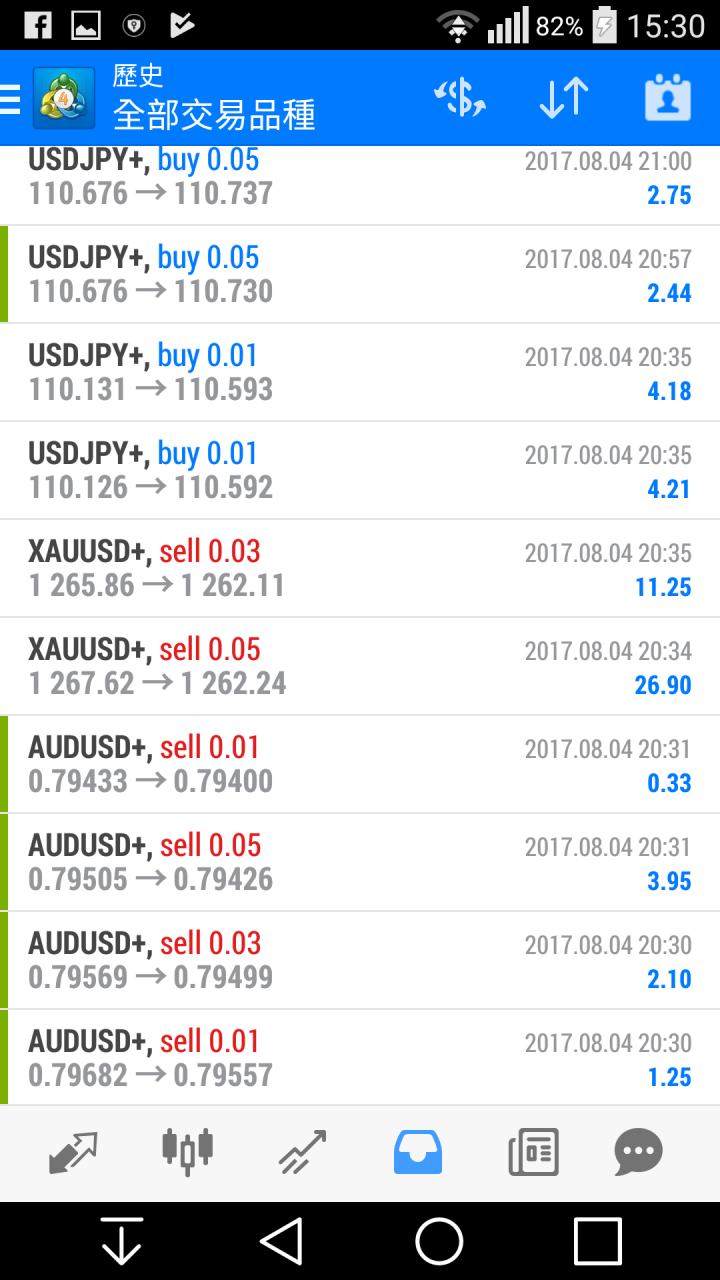Switch to the Quotes tab

[74, 1153]
